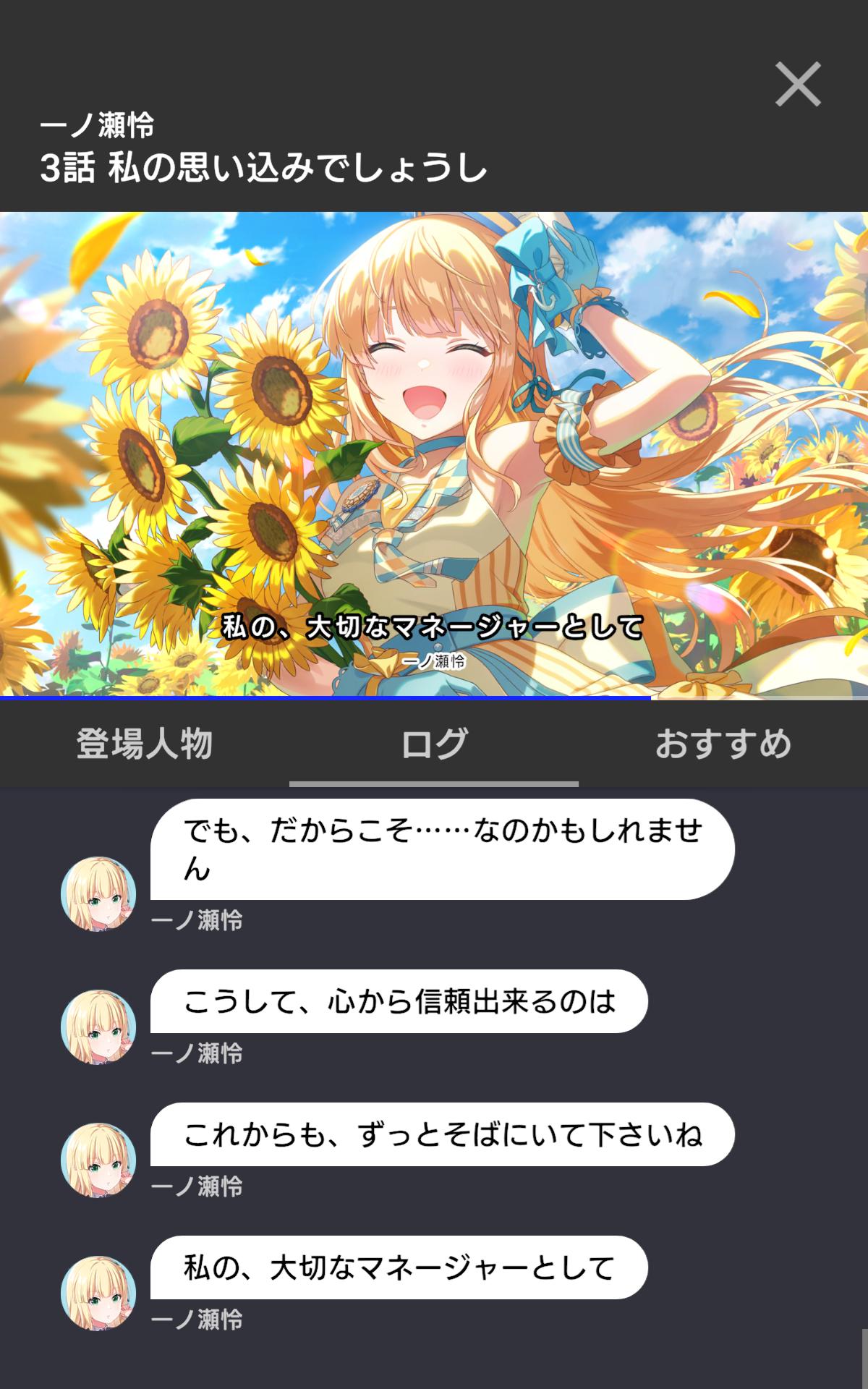Select log line でも、だからこそ……なのかもしれません
This screenshot has height=1389, width=868.
coord(442,849)
